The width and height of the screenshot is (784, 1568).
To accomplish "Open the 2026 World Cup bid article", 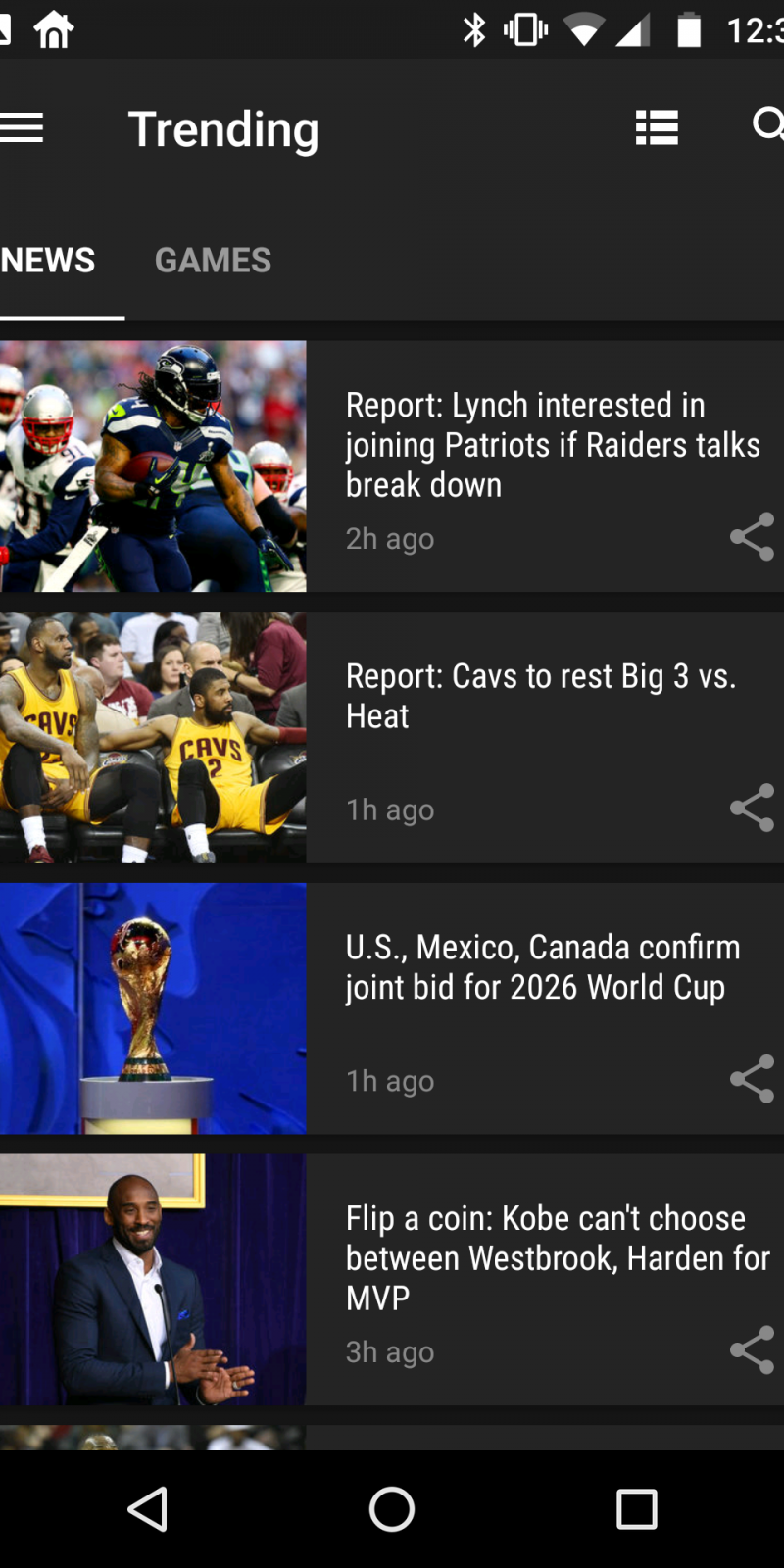I will (x=542, y=967).
